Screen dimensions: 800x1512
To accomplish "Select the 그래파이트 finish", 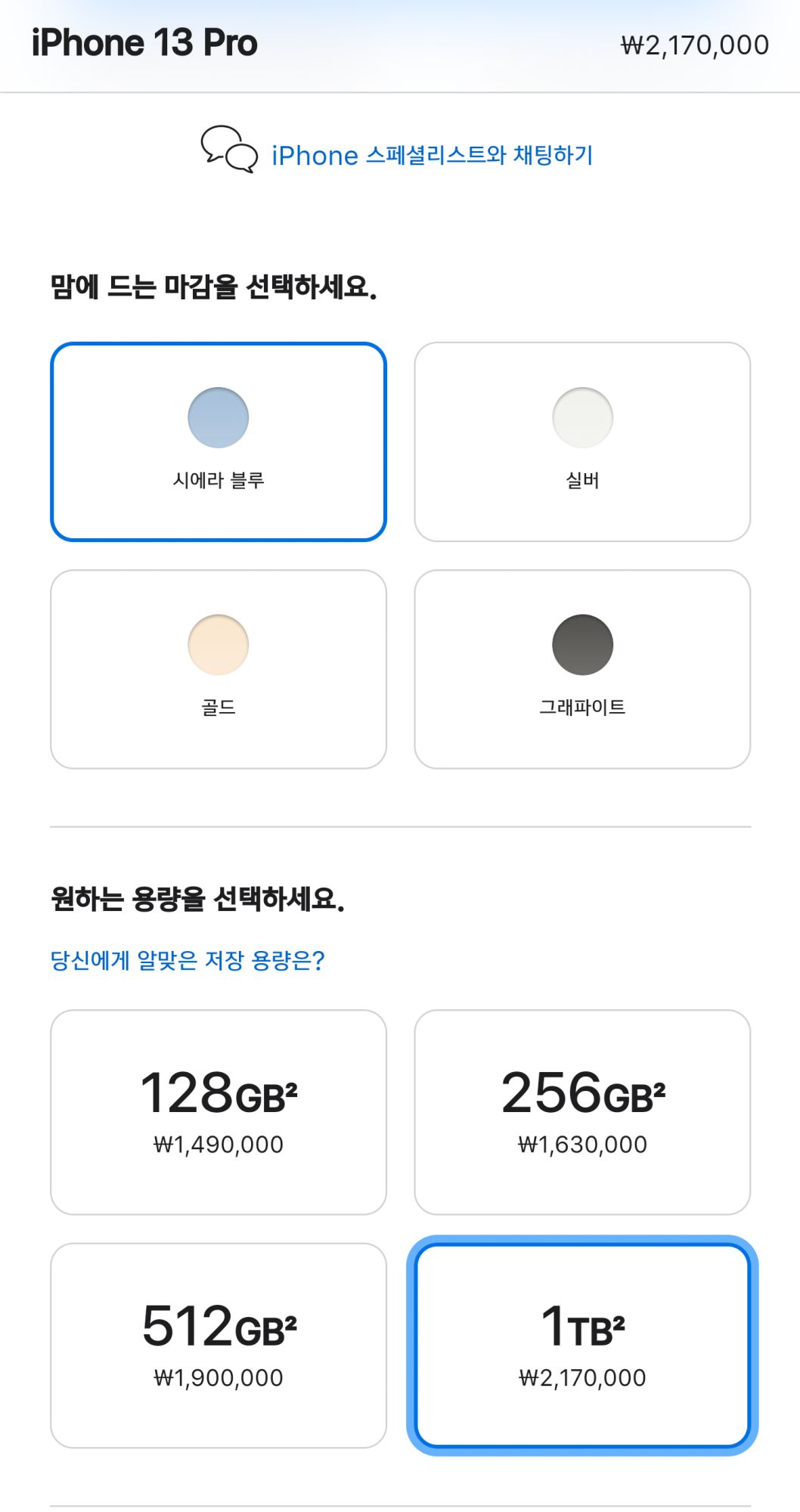I will [x=582, y=669].
